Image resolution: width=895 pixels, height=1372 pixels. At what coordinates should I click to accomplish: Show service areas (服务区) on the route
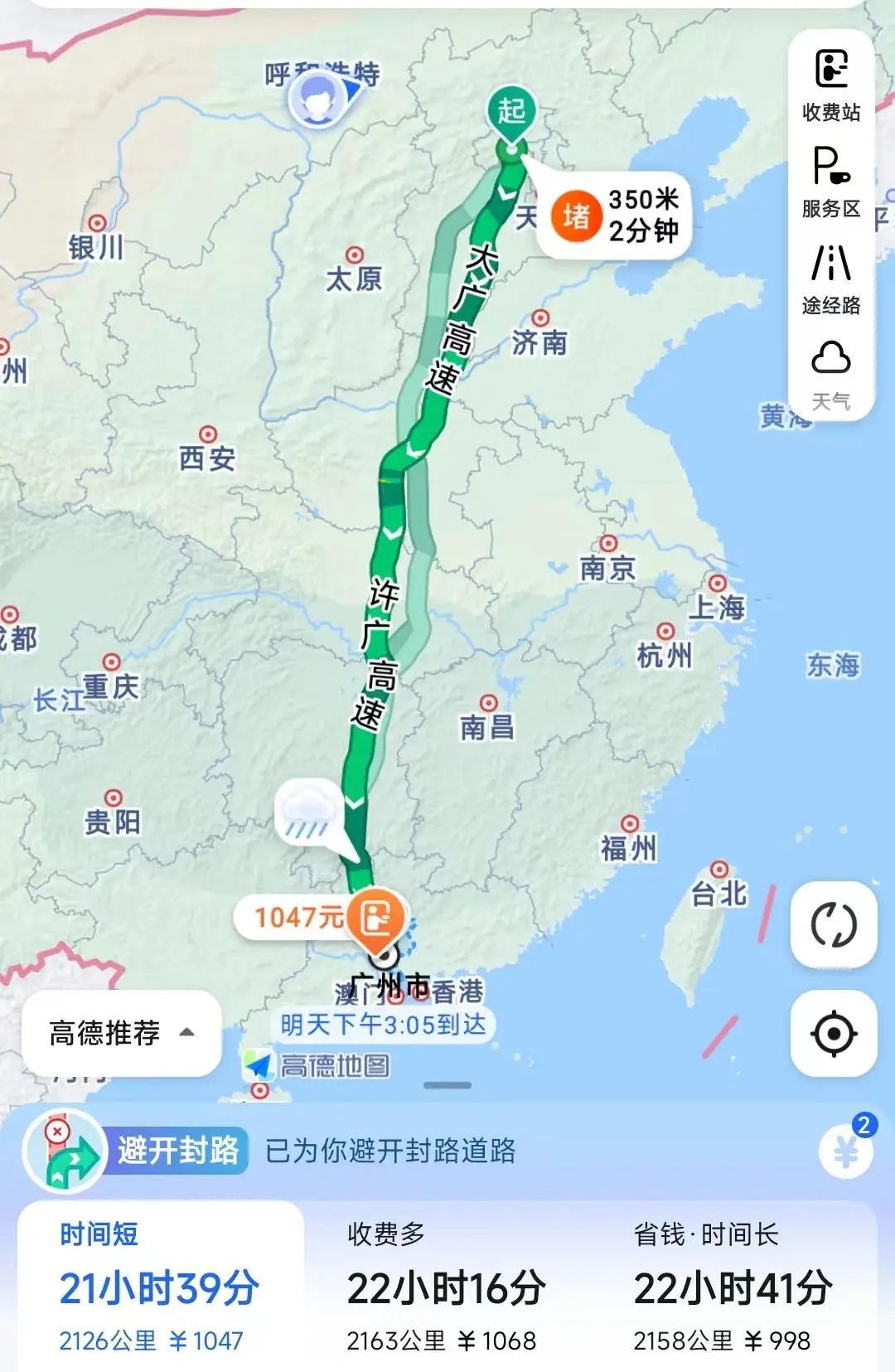pos(831,181)
